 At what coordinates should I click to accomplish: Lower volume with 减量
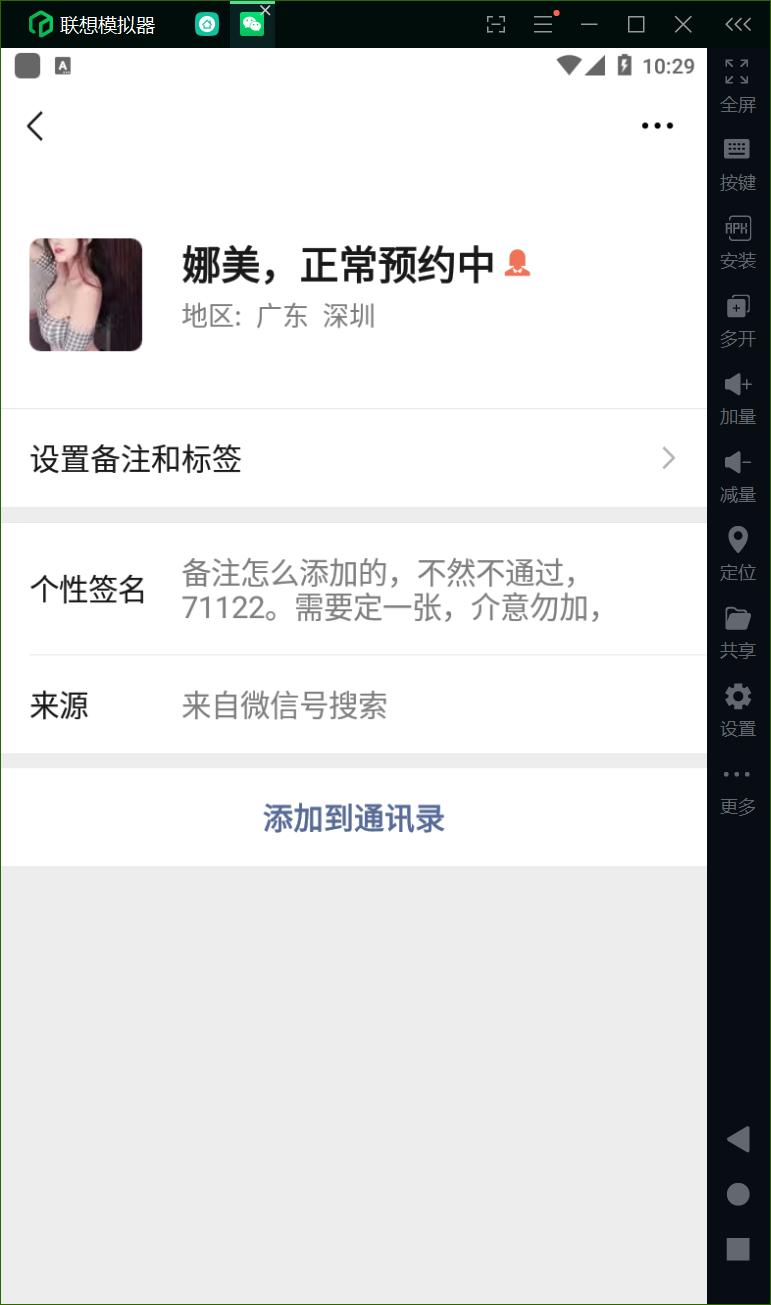click(738, 474)
